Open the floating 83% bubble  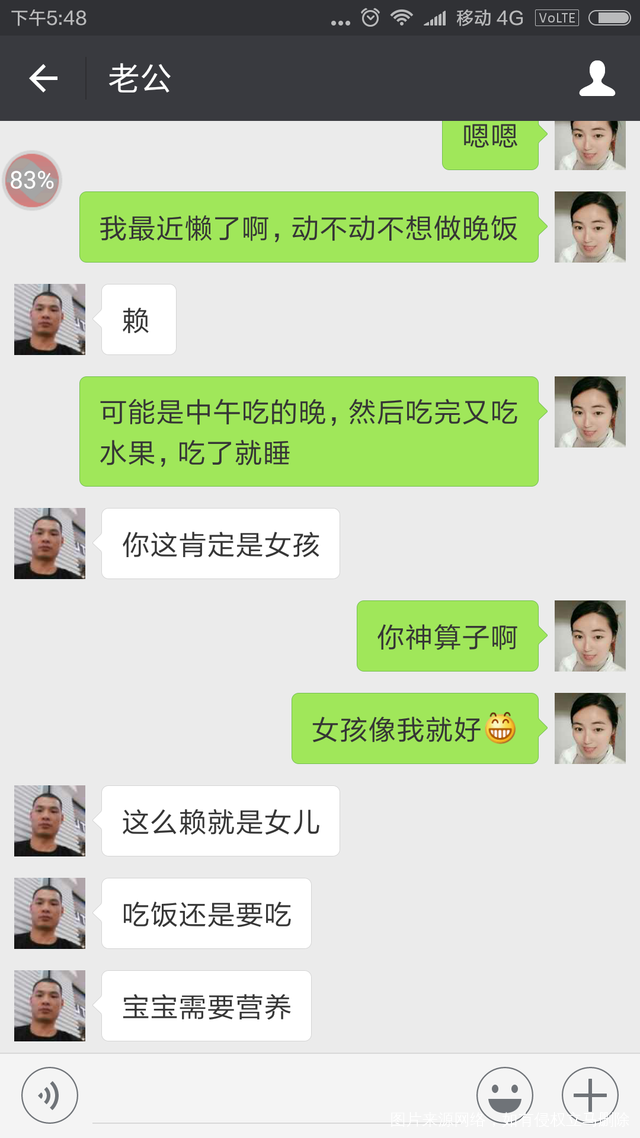[32, 181]
